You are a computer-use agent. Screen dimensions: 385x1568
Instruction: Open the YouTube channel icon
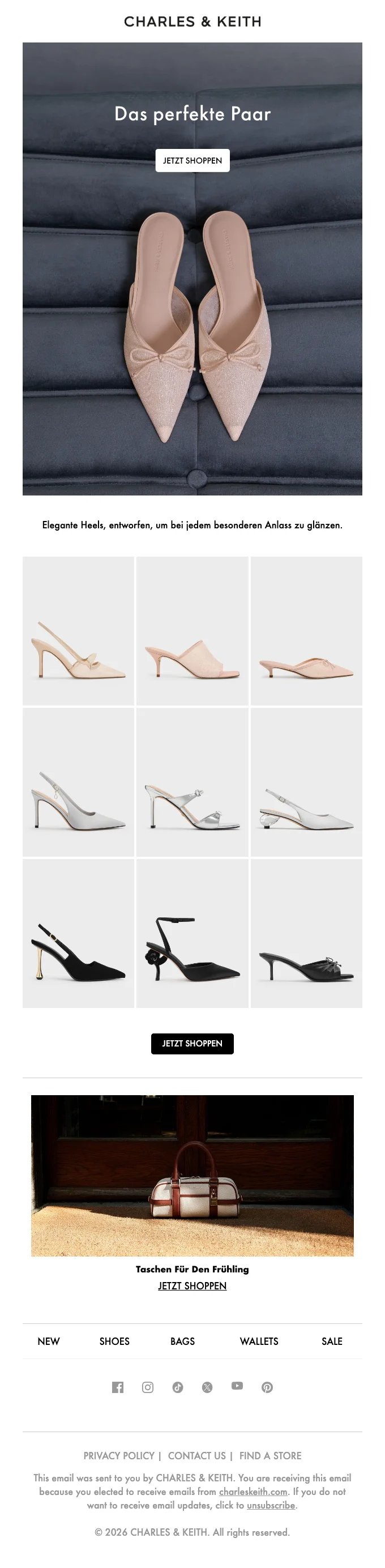(237, 1386)
